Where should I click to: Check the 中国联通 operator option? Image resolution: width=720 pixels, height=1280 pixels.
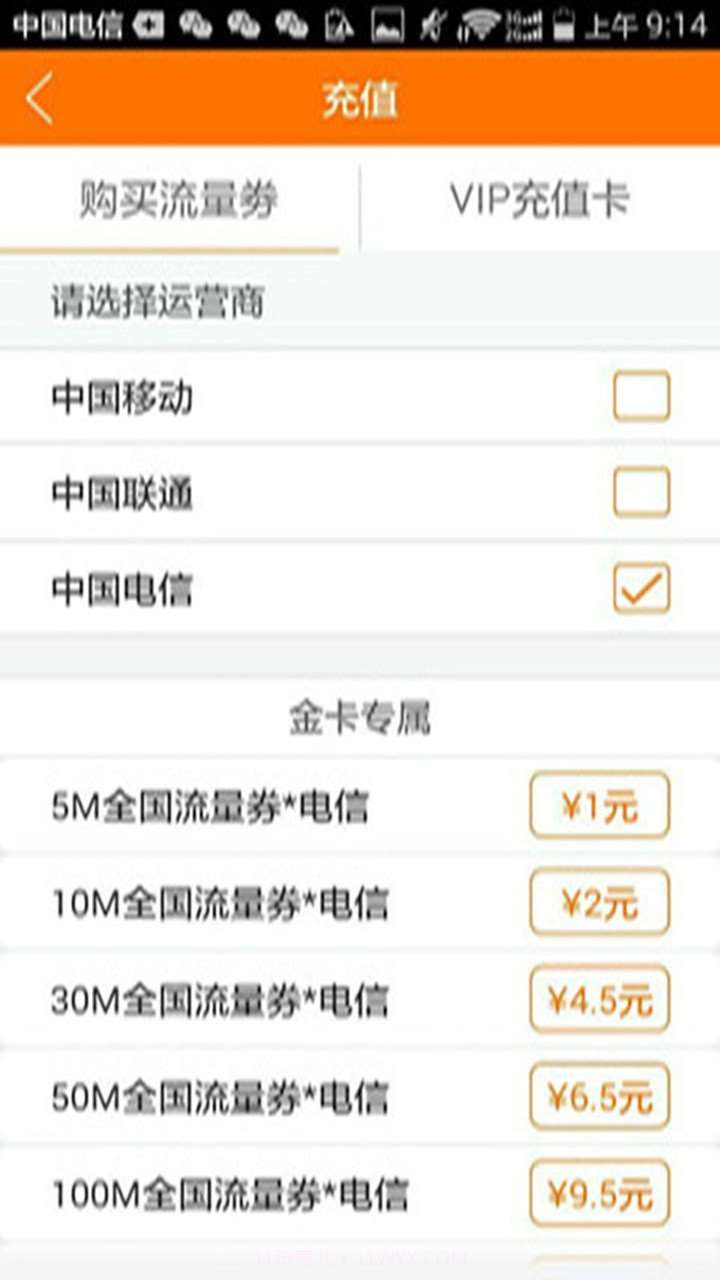point(641,492)
